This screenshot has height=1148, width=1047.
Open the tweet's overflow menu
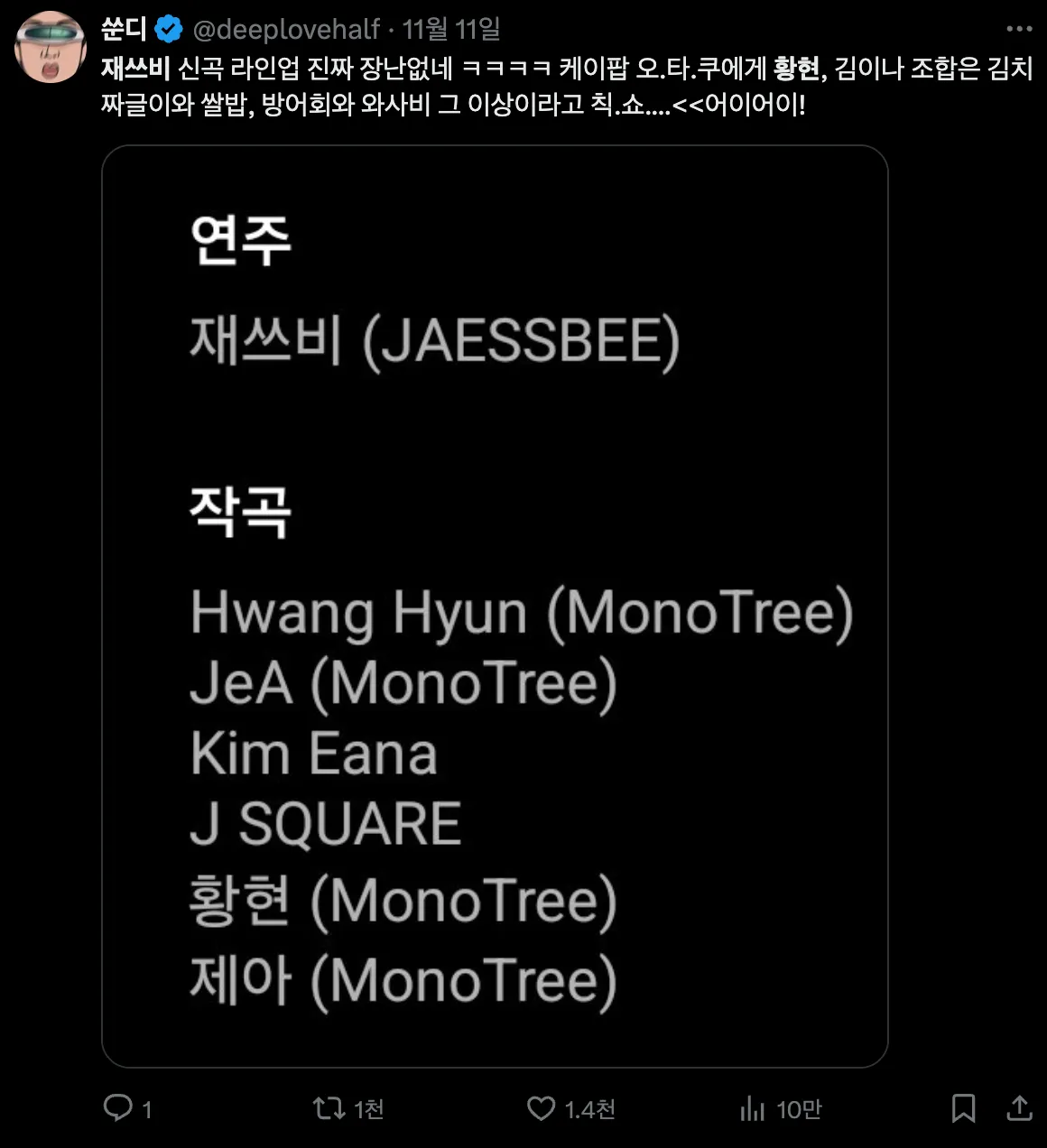(x=1019, y=29)
